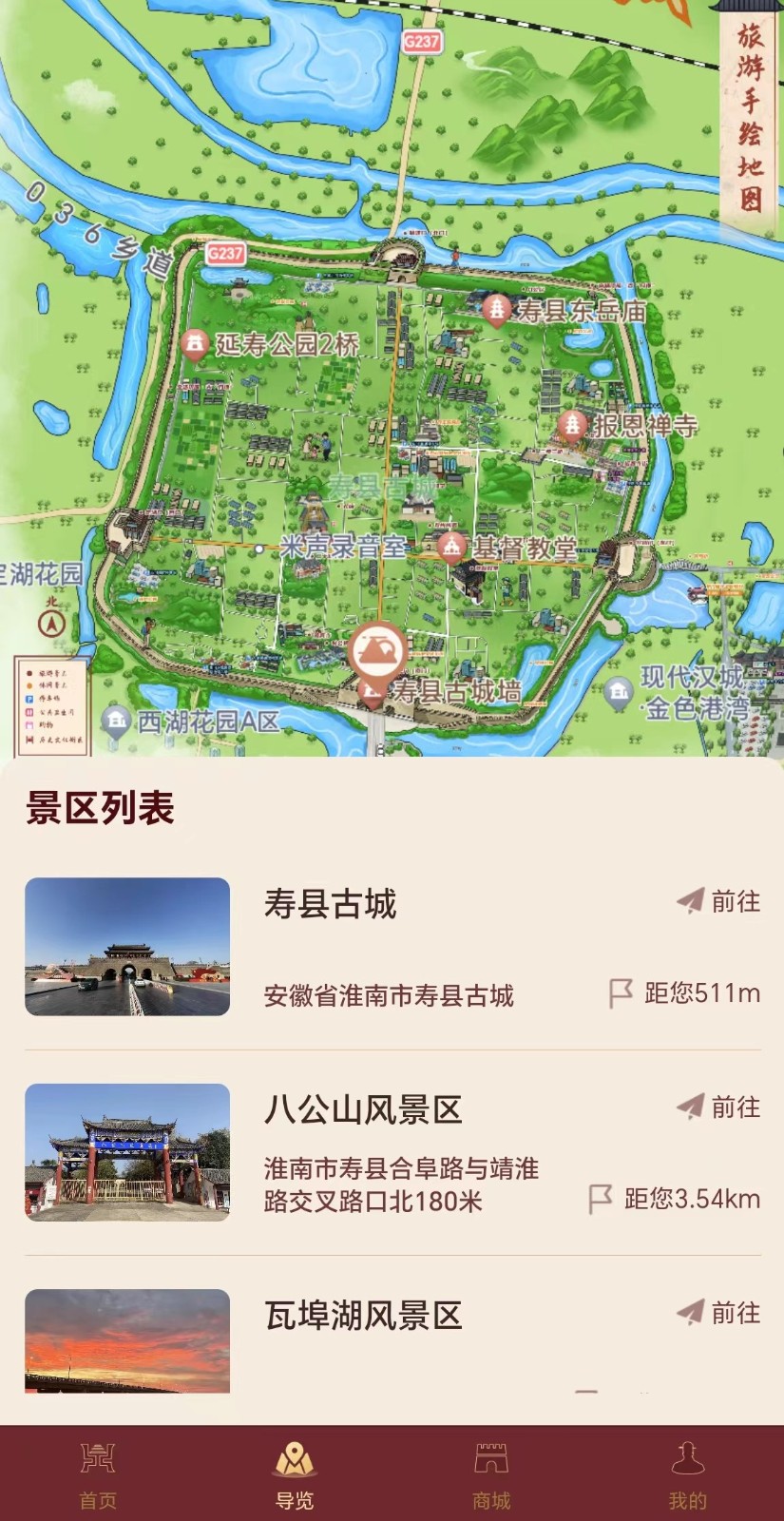Open the 商城 tab
The image size is (784, 1521).
[x=491, y=1474]
